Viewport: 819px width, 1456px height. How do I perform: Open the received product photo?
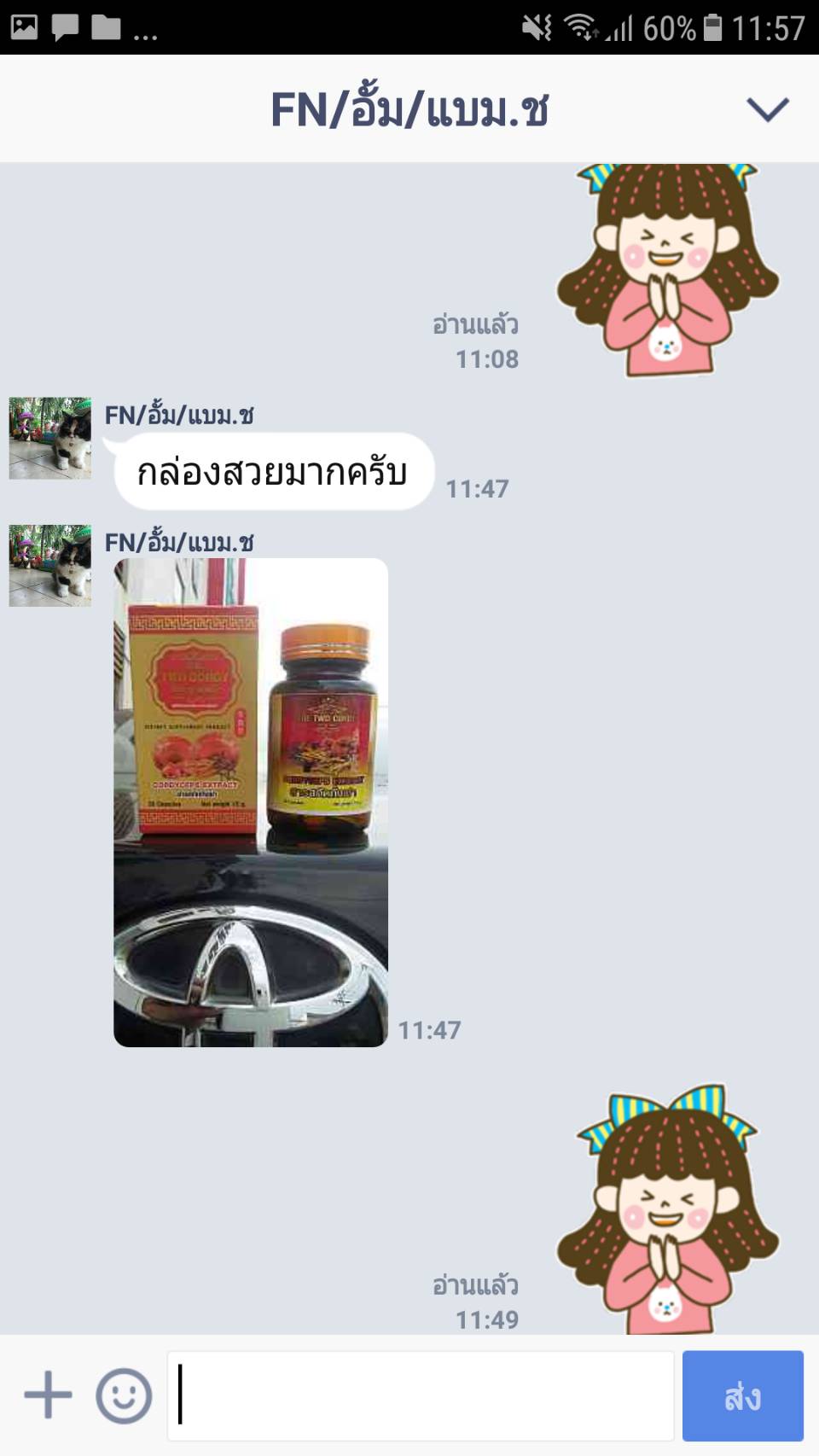(251, 802)
